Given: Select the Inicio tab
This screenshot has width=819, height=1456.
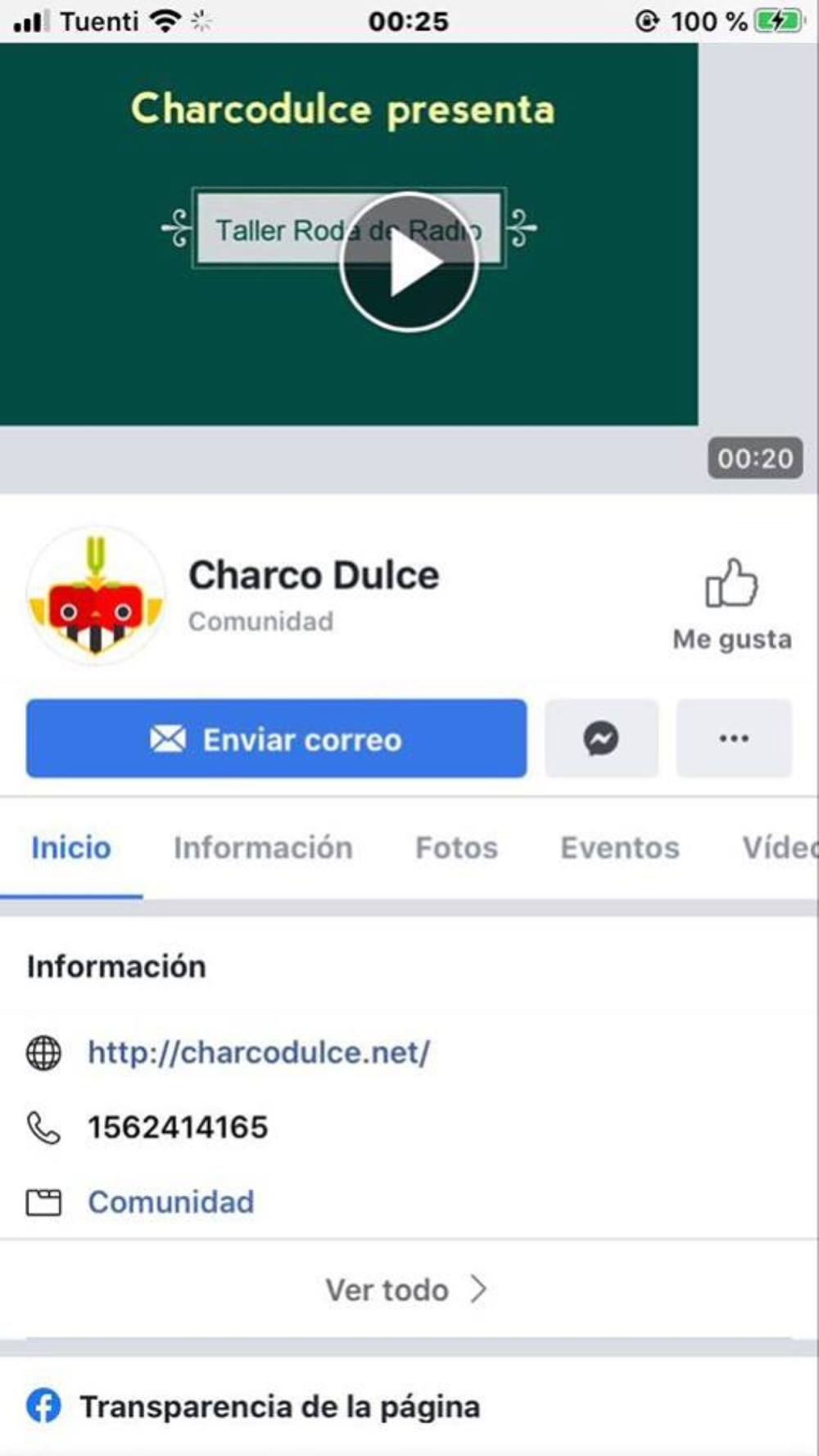Looking at the screenshot, I should tap(71, 848).
